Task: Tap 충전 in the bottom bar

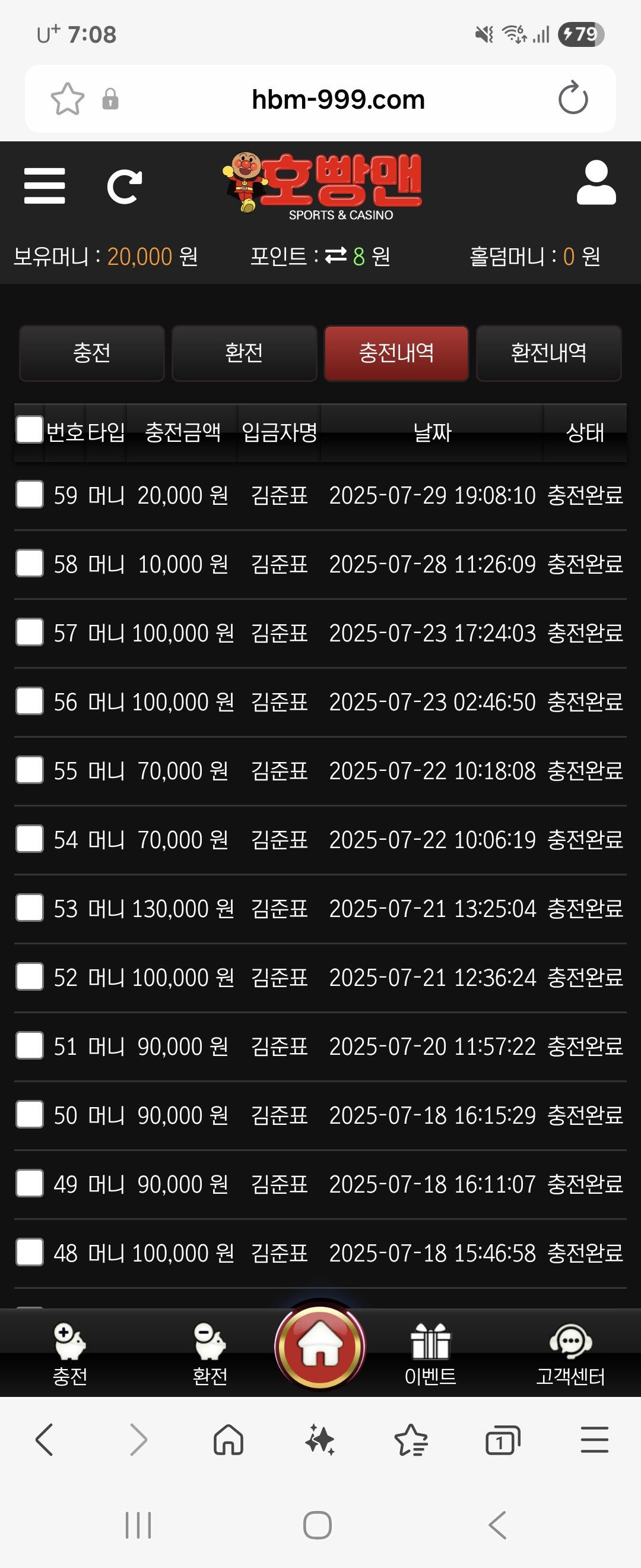Action: (x=70, y=1354)
